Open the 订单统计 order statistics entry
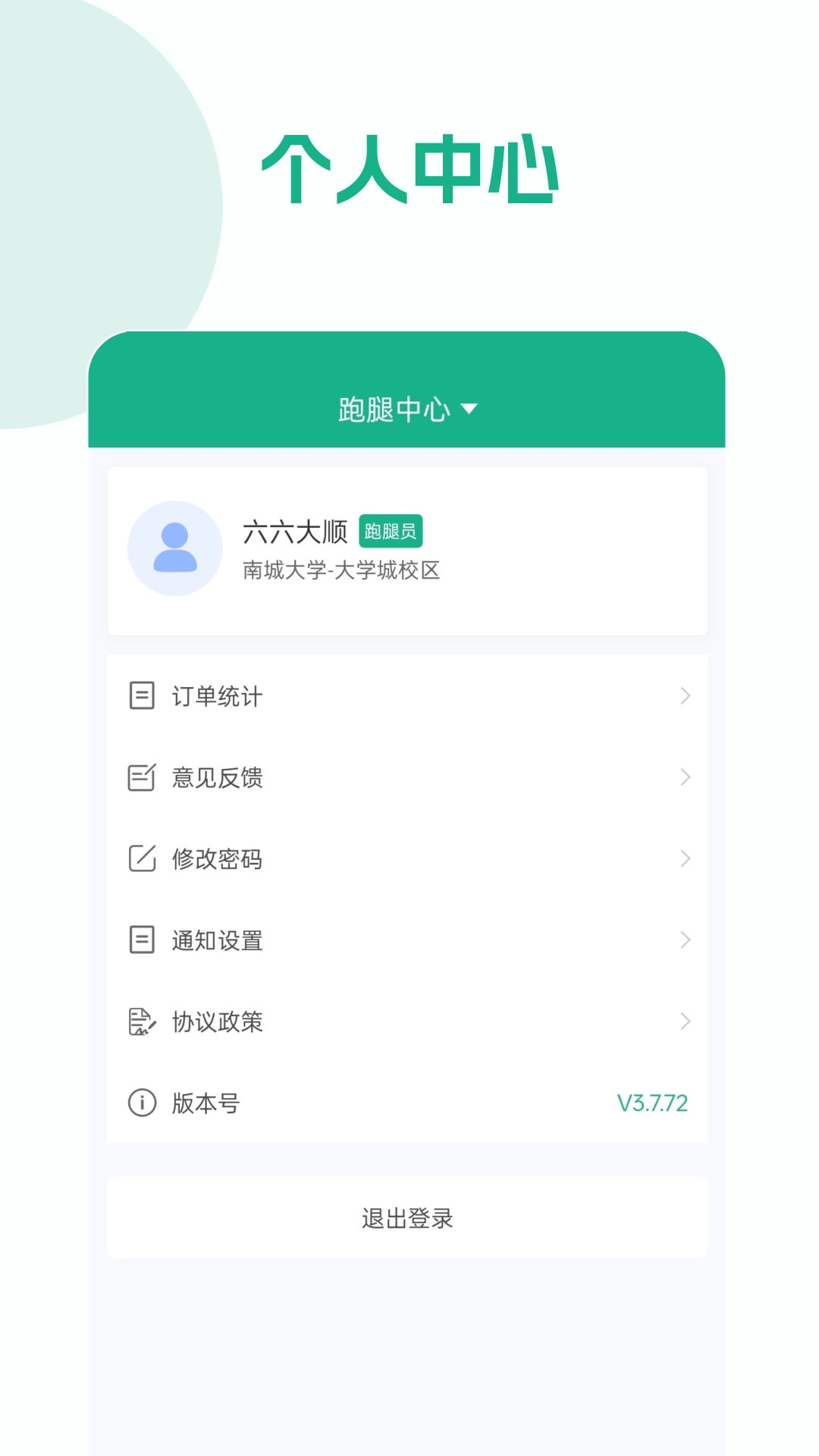The height and width of the screenshot is (1456, 819). (218, 695)
